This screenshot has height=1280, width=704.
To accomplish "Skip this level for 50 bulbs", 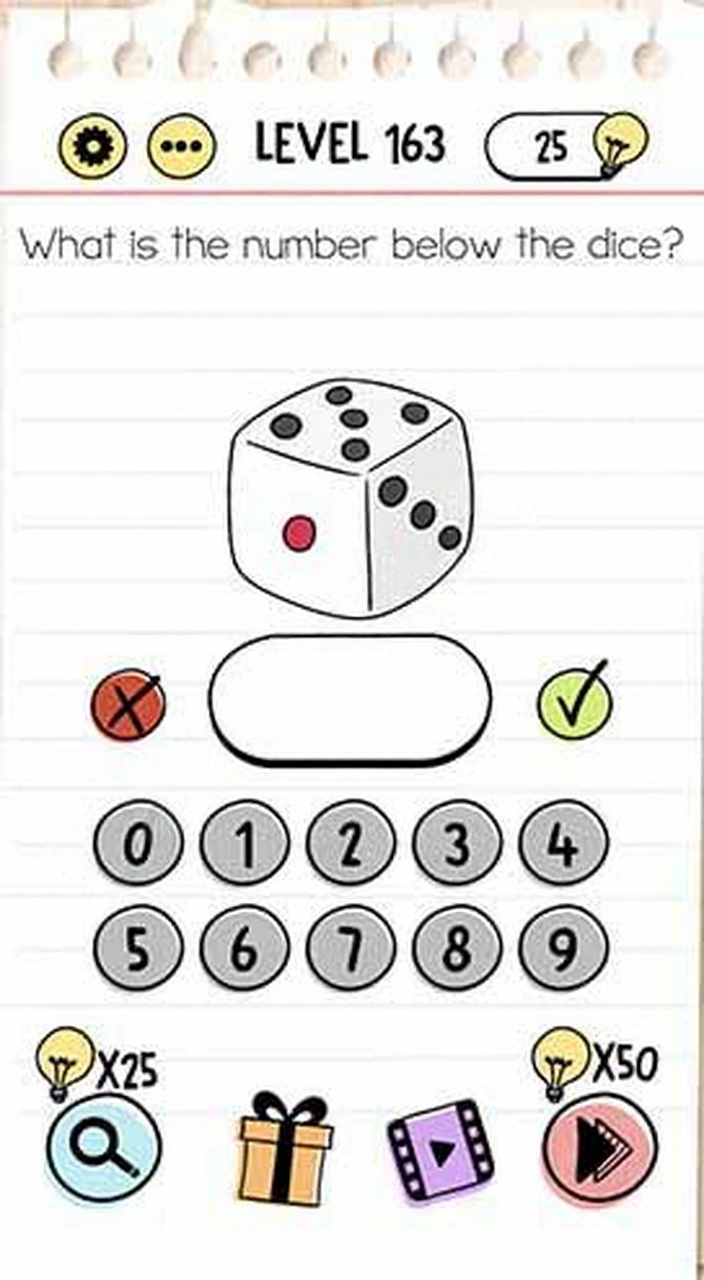I will coord(600,1150).
